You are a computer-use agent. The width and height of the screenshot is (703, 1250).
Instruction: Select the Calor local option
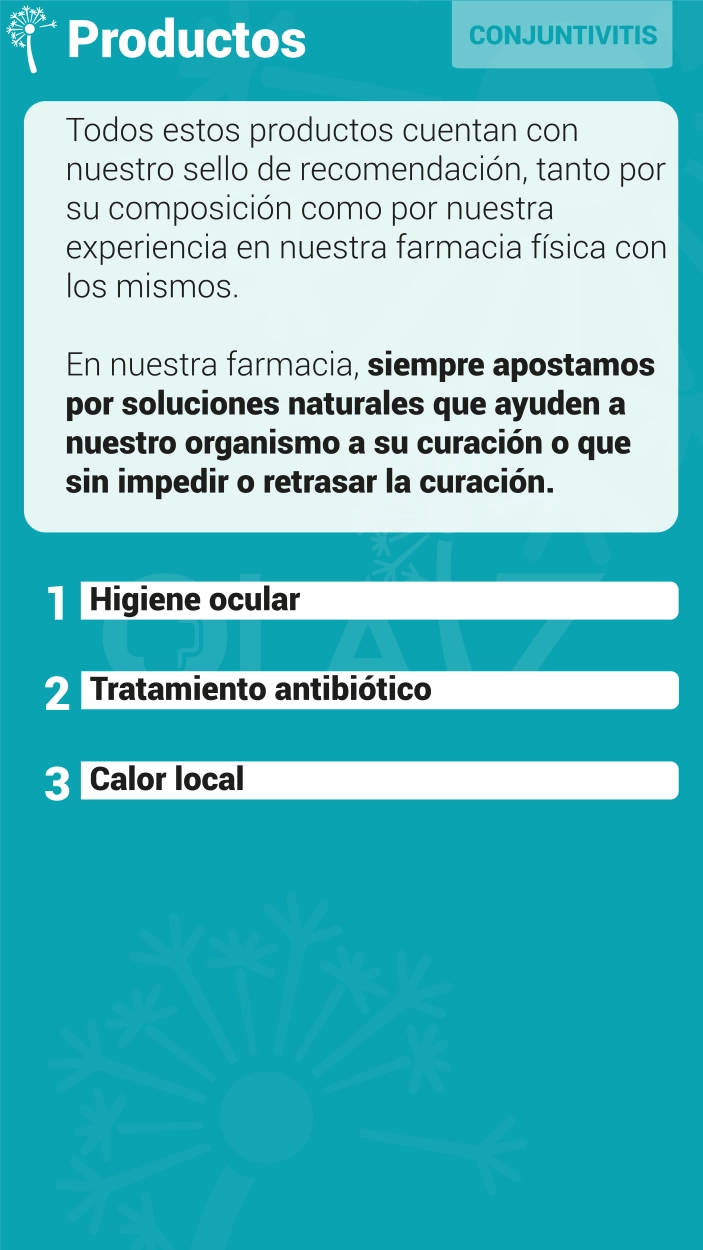coord(379,780)
